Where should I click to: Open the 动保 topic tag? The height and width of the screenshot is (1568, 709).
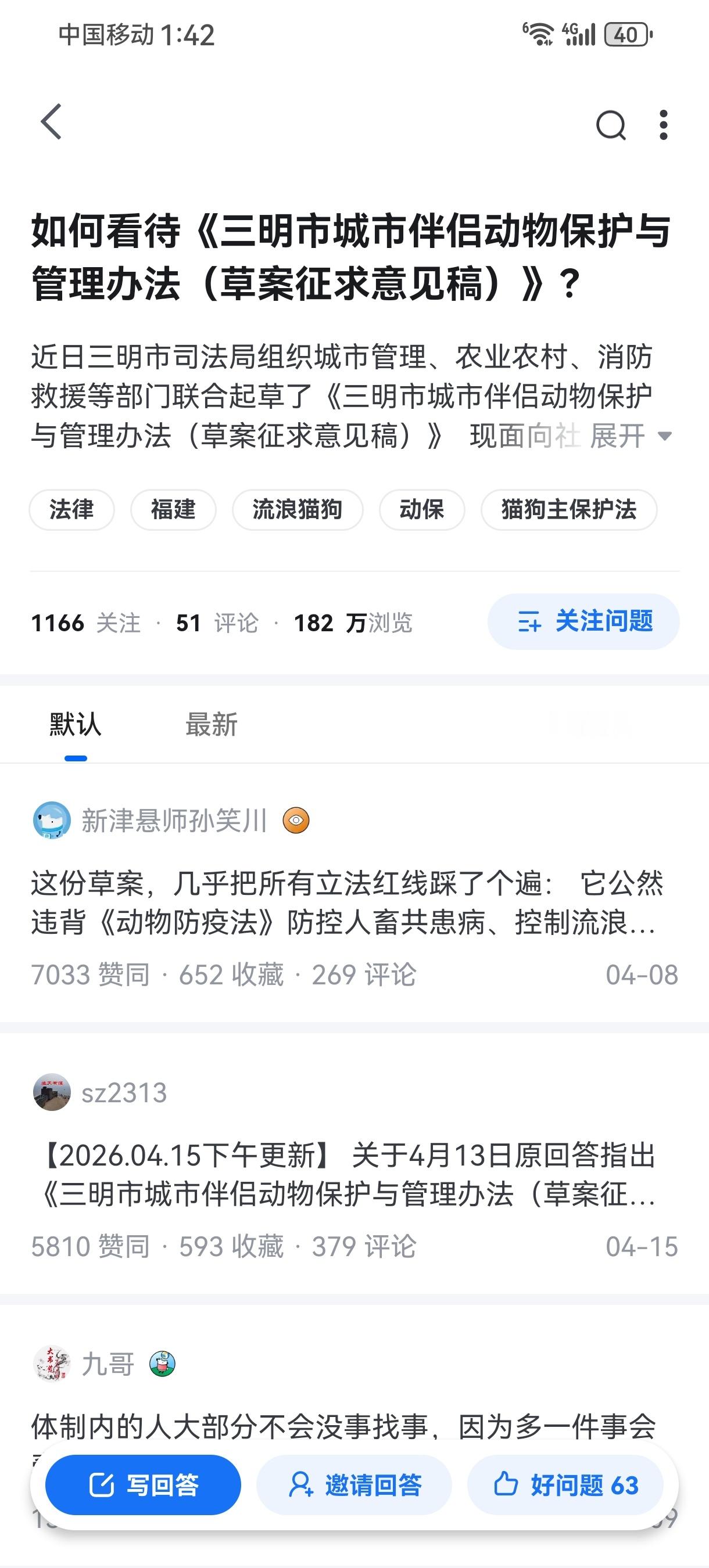click(422, 510)
